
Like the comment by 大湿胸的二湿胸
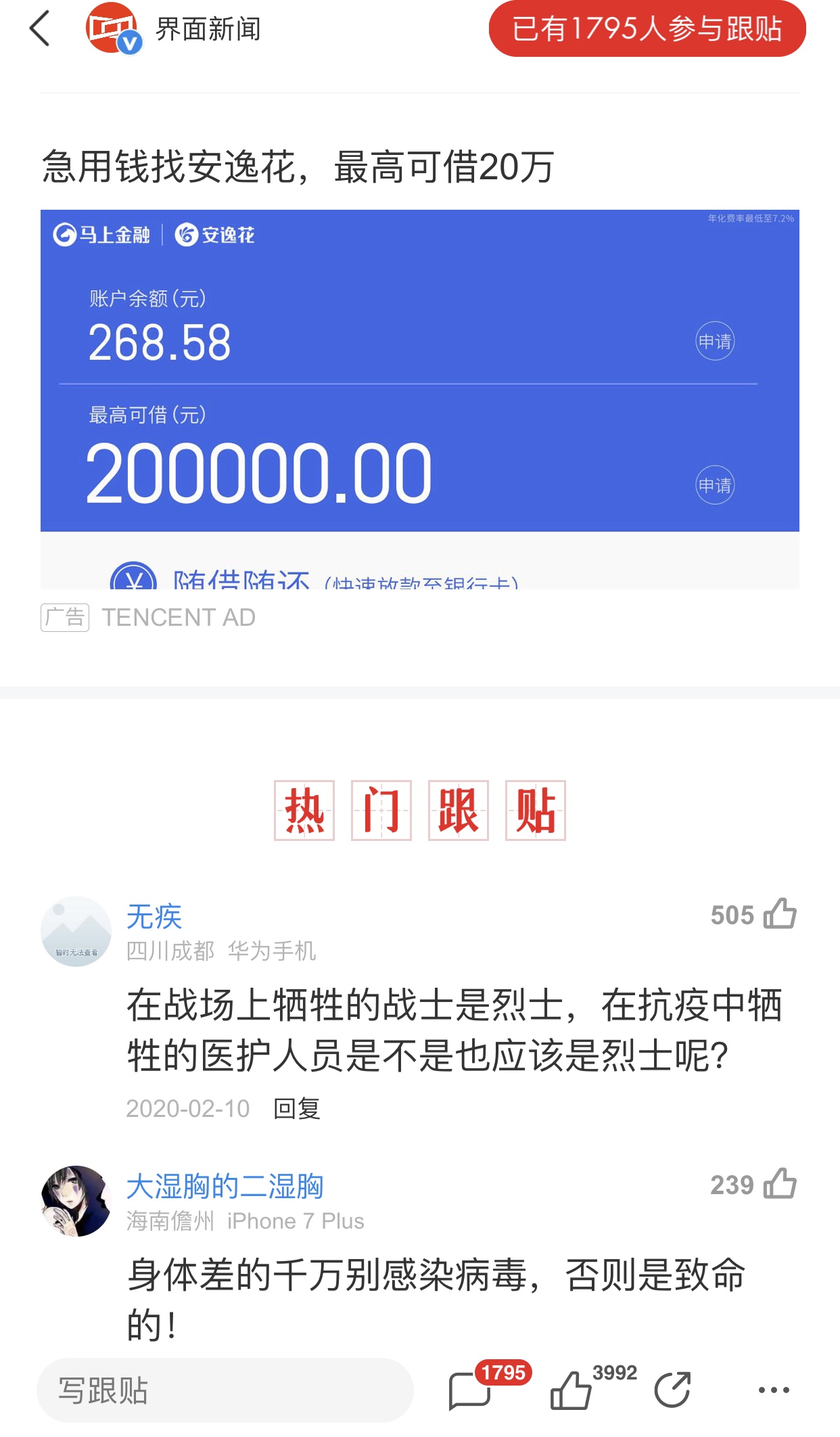click(x=779, y=1184)
